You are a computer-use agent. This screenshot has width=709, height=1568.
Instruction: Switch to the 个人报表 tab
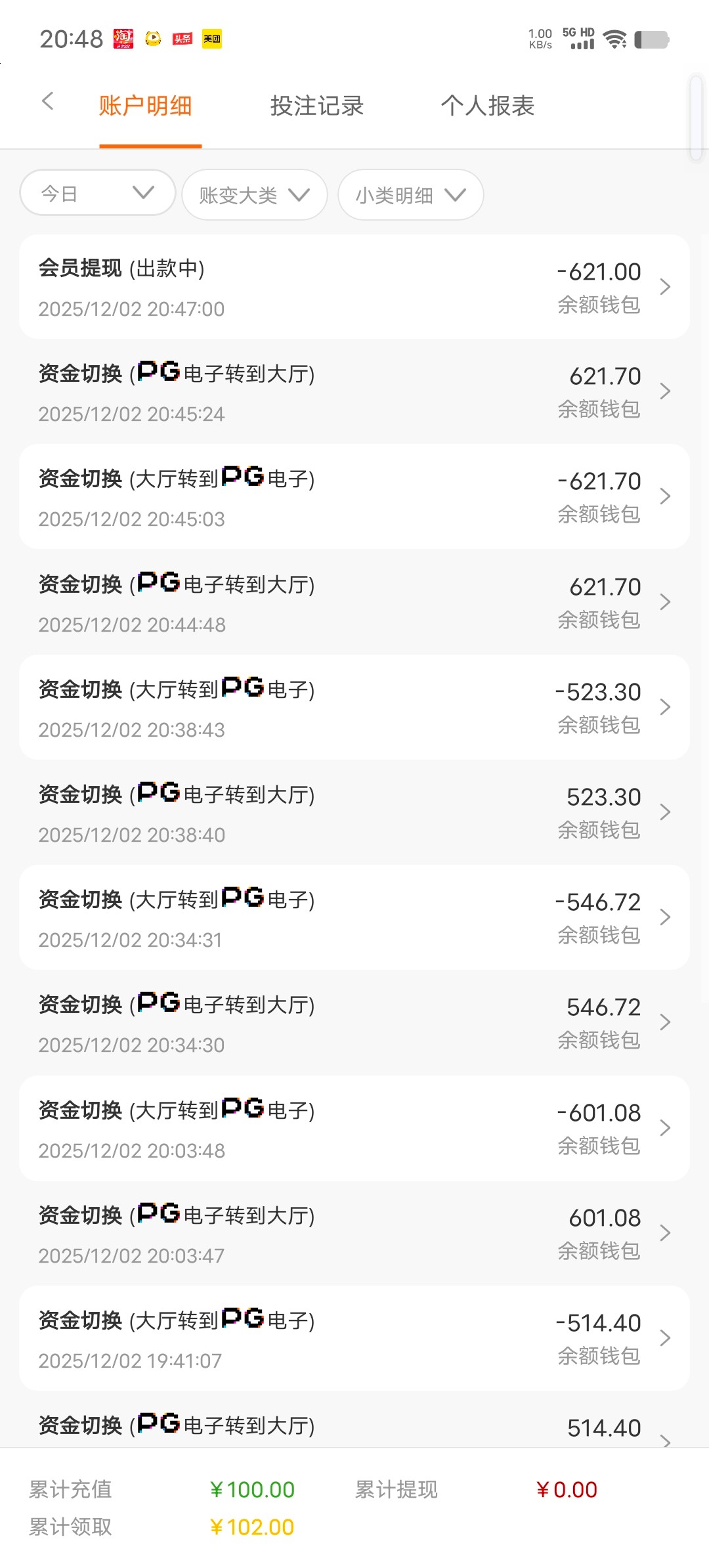point(487,106)
